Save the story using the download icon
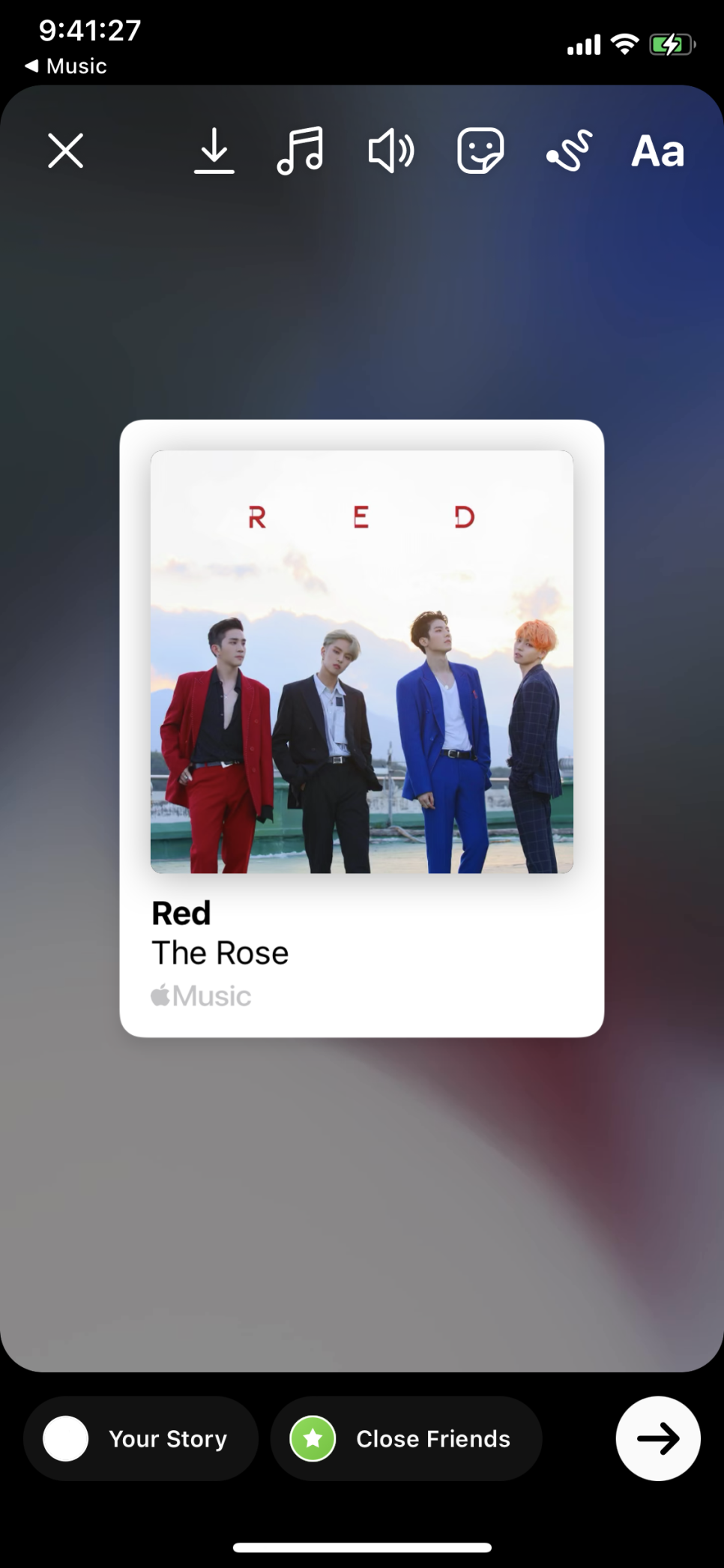This screenshot has height=1568, width=724. tap(214, 151)
